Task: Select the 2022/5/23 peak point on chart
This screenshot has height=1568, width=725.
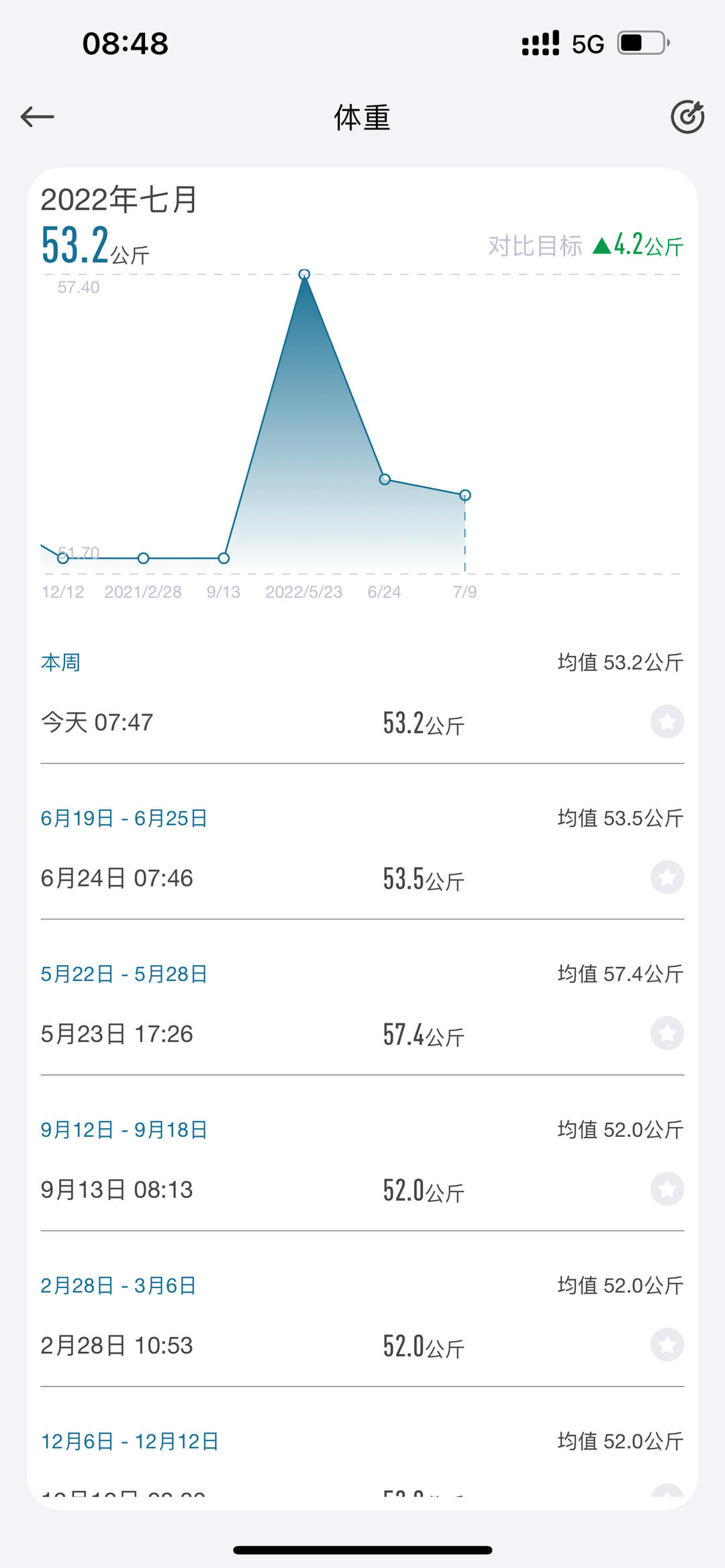Action: pyautogui.click(x=304, y=274)
